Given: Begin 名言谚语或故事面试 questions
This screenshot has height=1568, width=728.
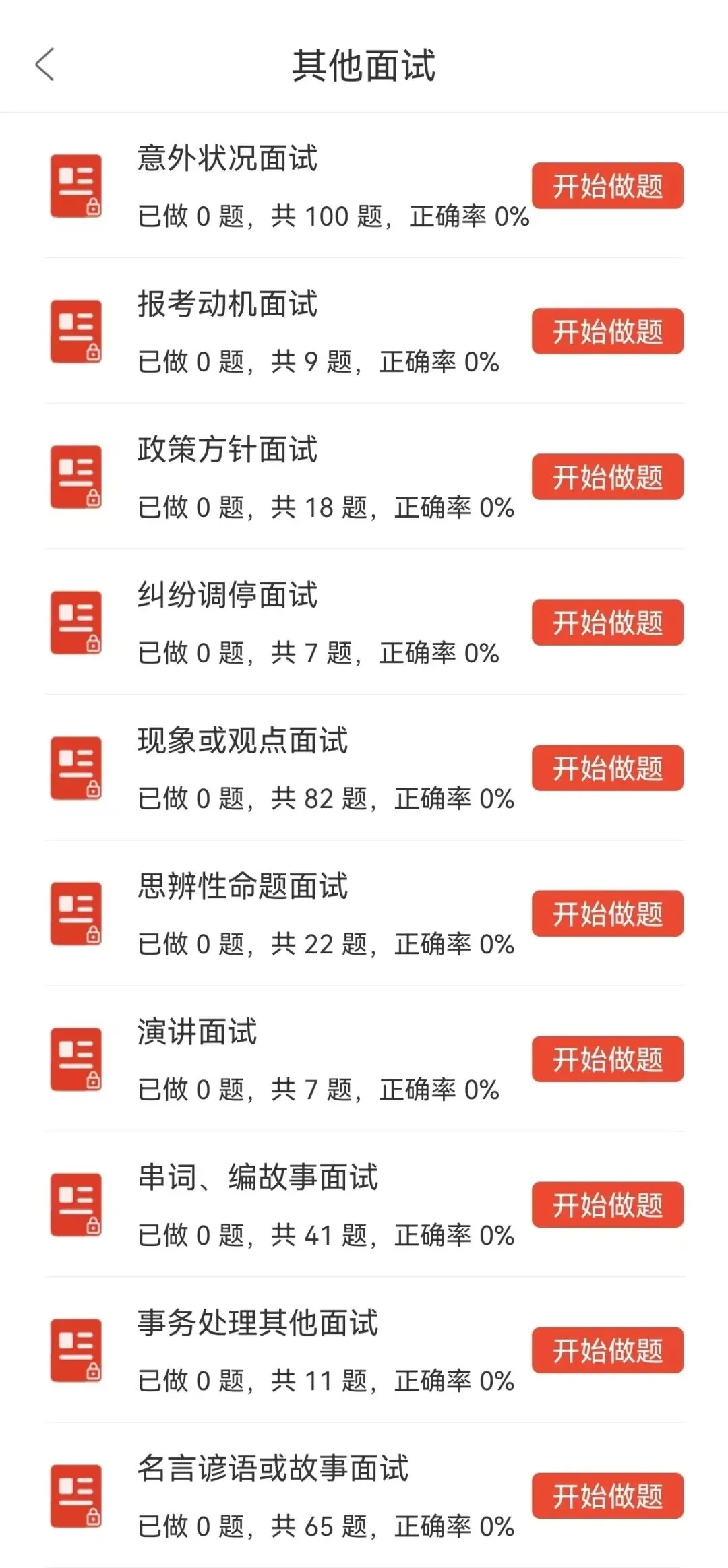Looking at the screenshot, I should 607,1496.
